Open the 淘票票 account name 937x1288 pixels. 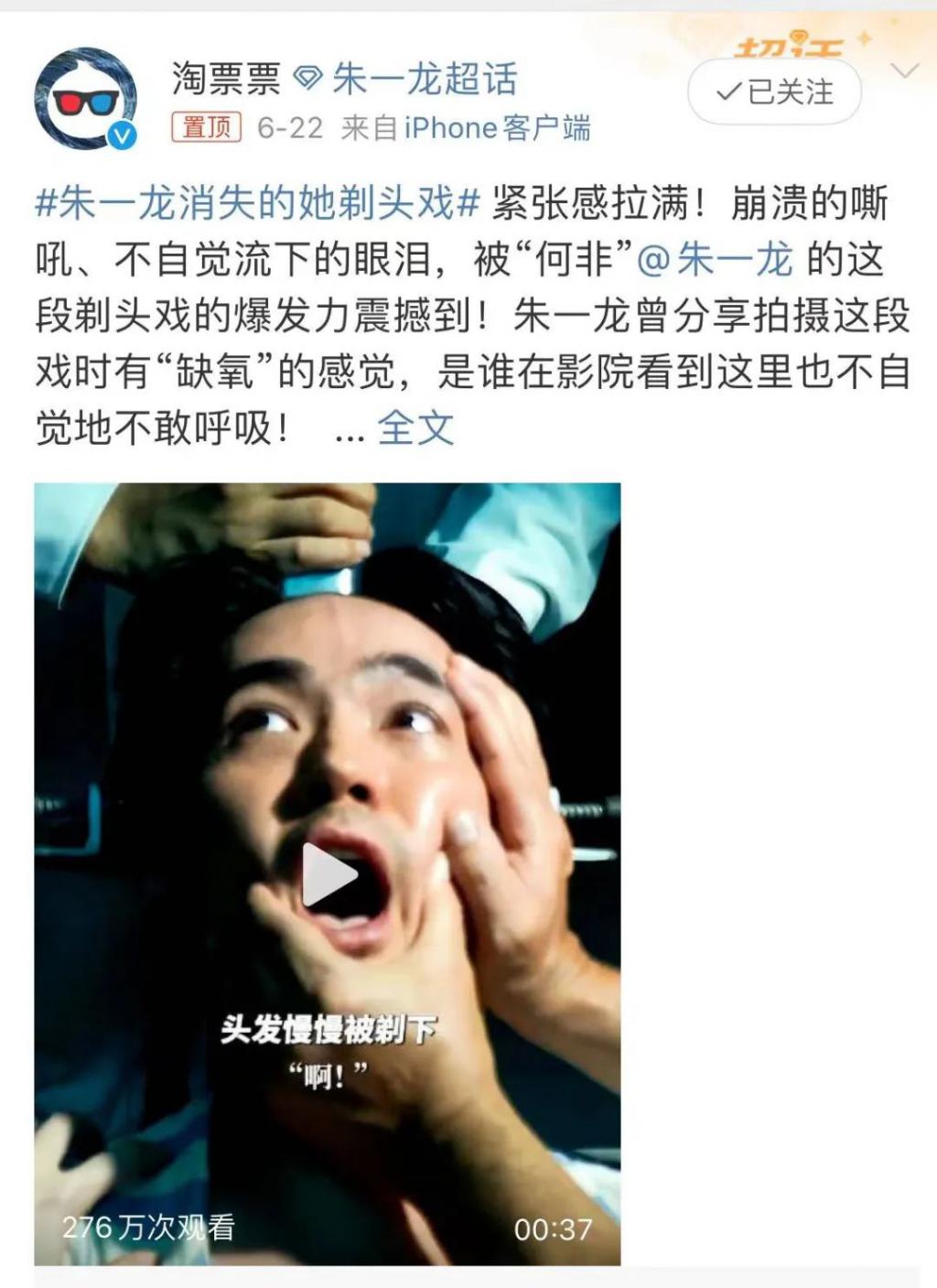point(226,80)
